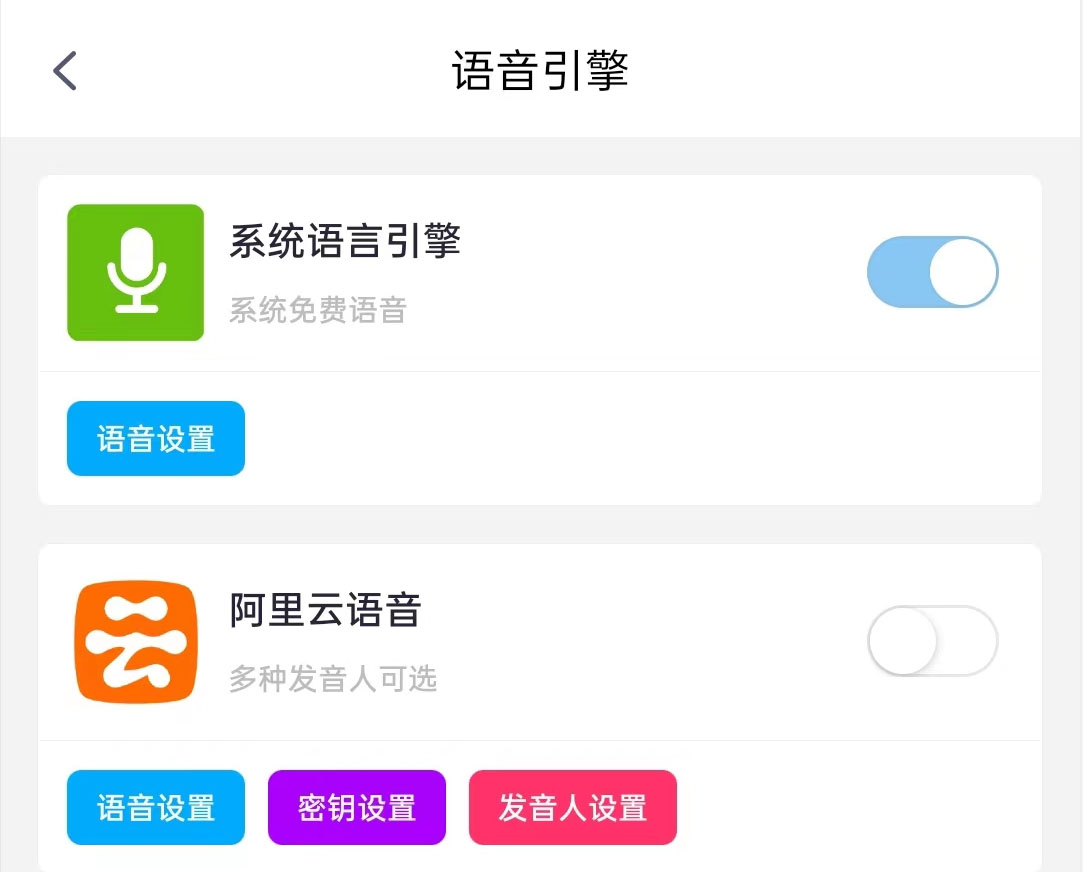Screen dimensions: 1083x872
Task: Enable the 阿里云语音 switch
Action: coord(932,641)
